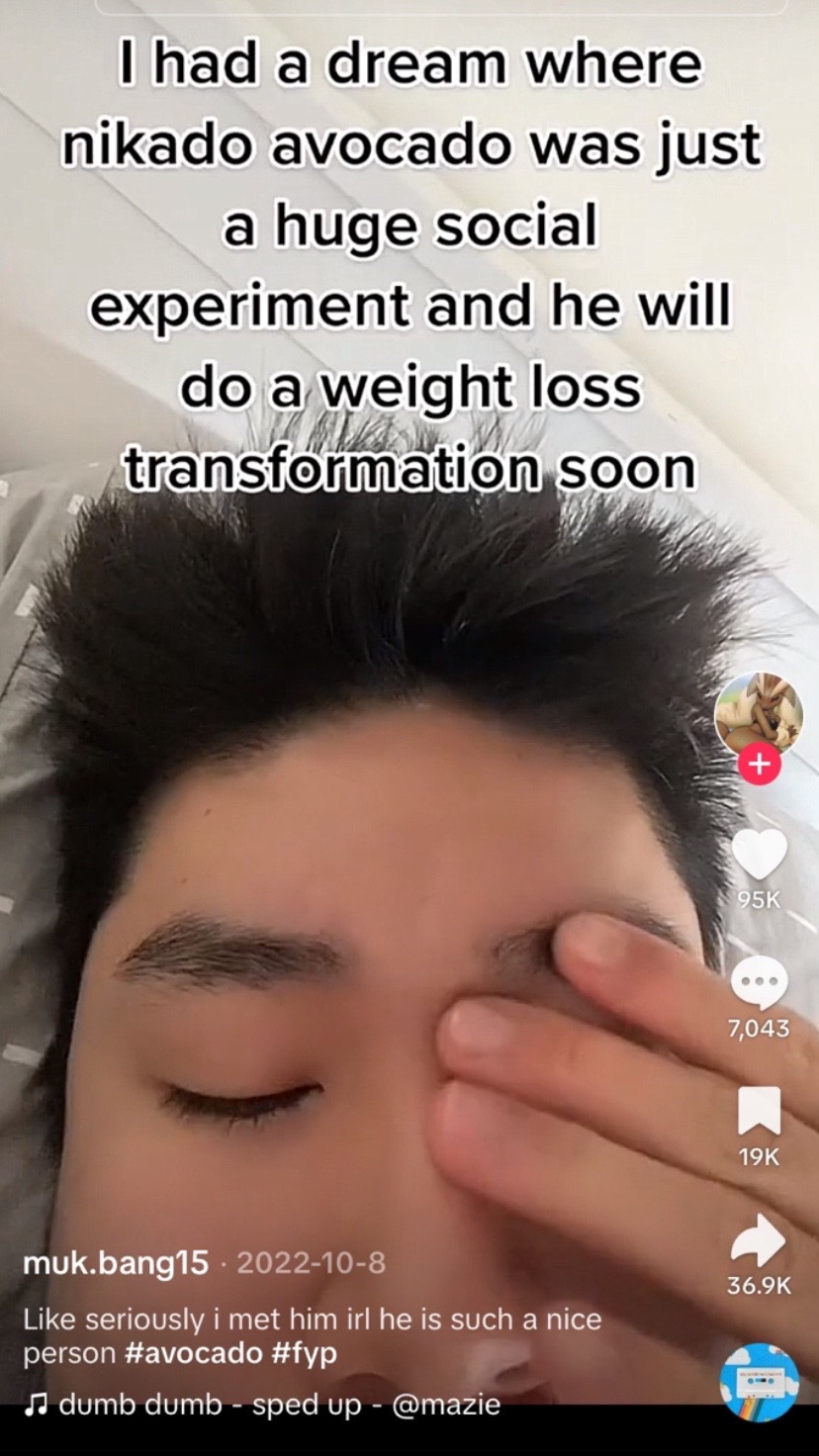The image size is (819, 1456).
Task: Open the comments section
Action: [x=759, y=984]
